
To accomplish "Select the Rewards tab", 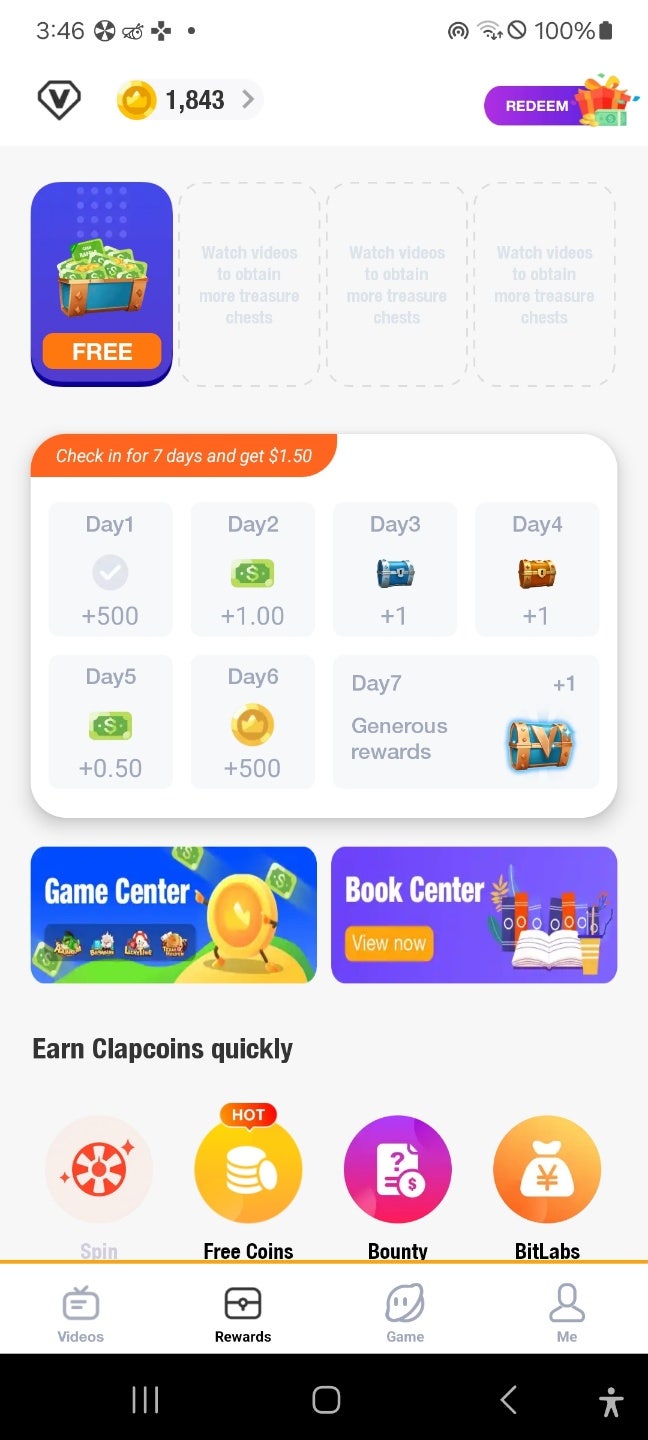I will click(243, 1313).
